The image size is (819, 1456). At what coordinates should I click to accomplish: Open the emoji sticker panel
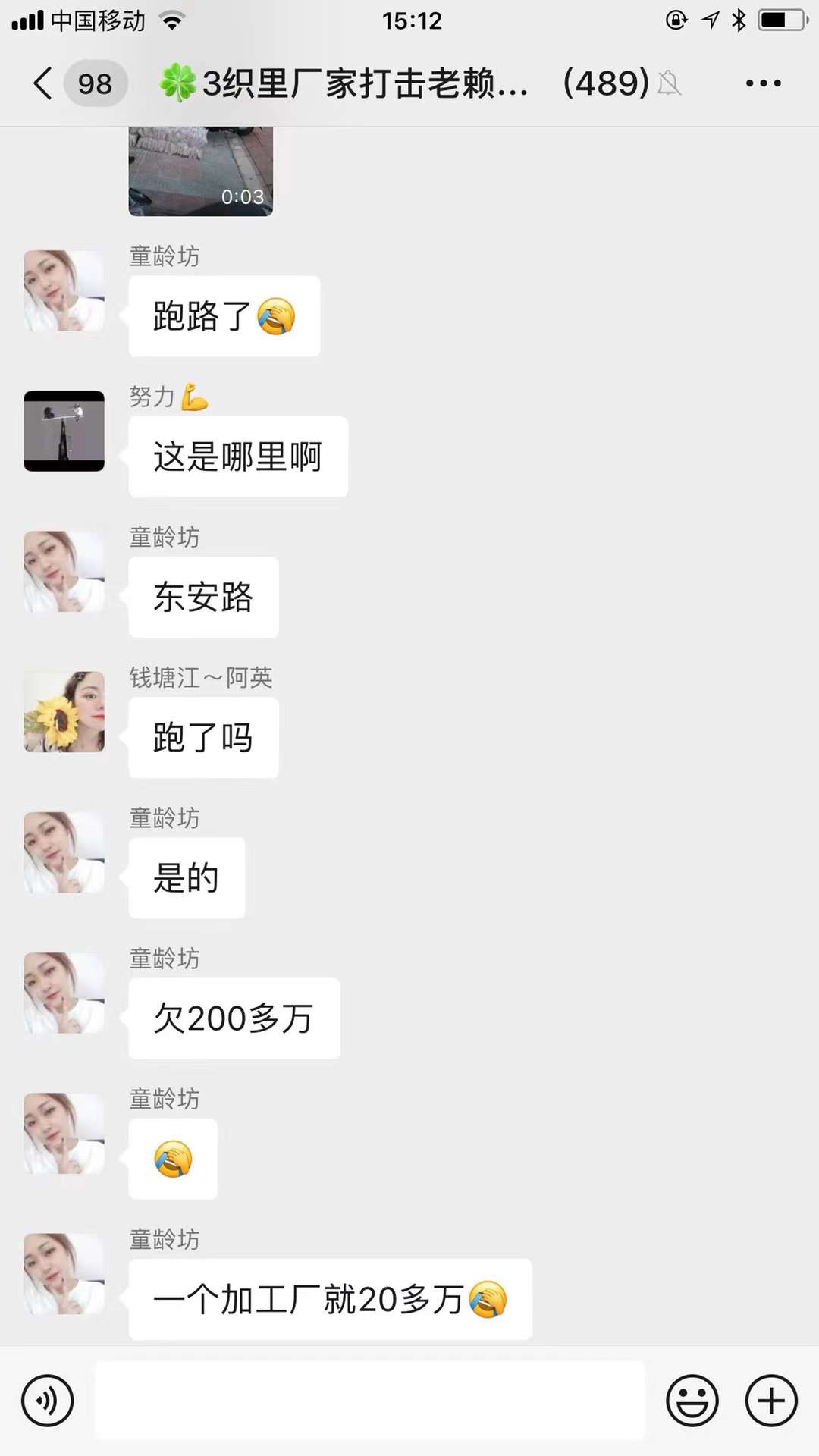(692, 1401)
